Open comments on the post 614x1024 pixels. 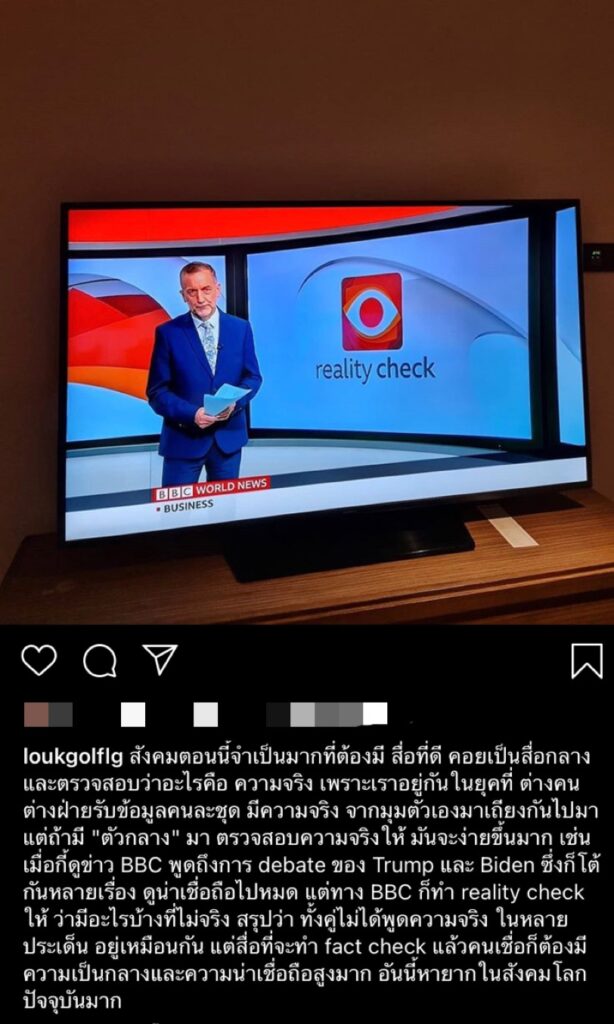[x=100, y=660]
